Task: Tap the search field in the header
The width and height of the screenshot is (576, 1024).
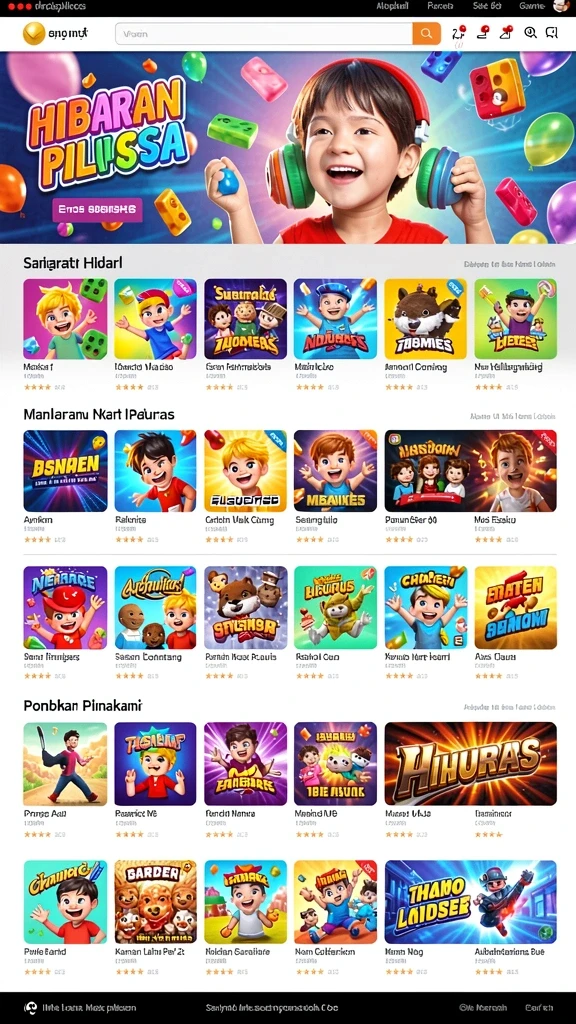Action: coord(264,33)
